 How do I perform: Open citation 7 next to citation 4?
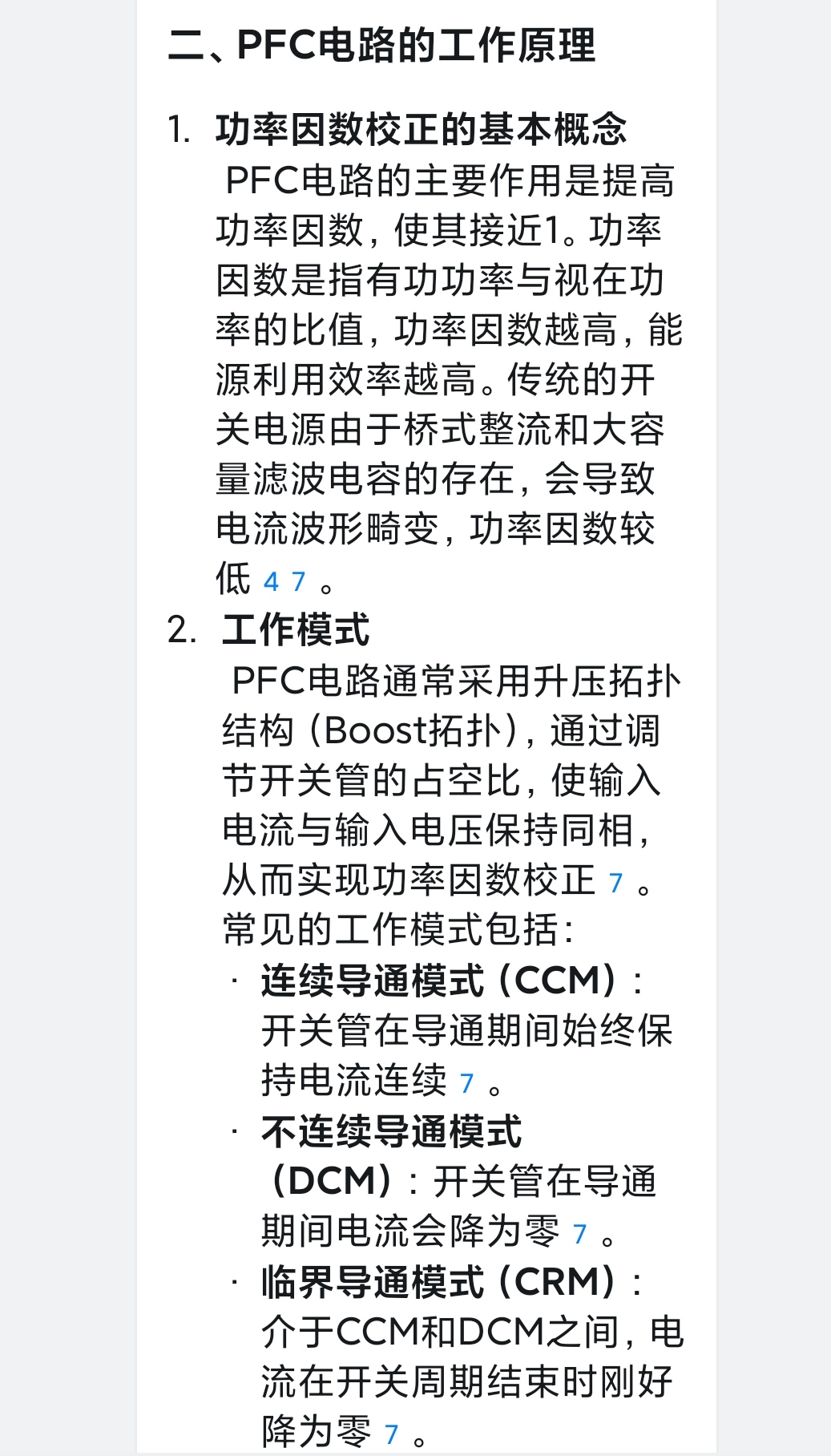(299, 581)
